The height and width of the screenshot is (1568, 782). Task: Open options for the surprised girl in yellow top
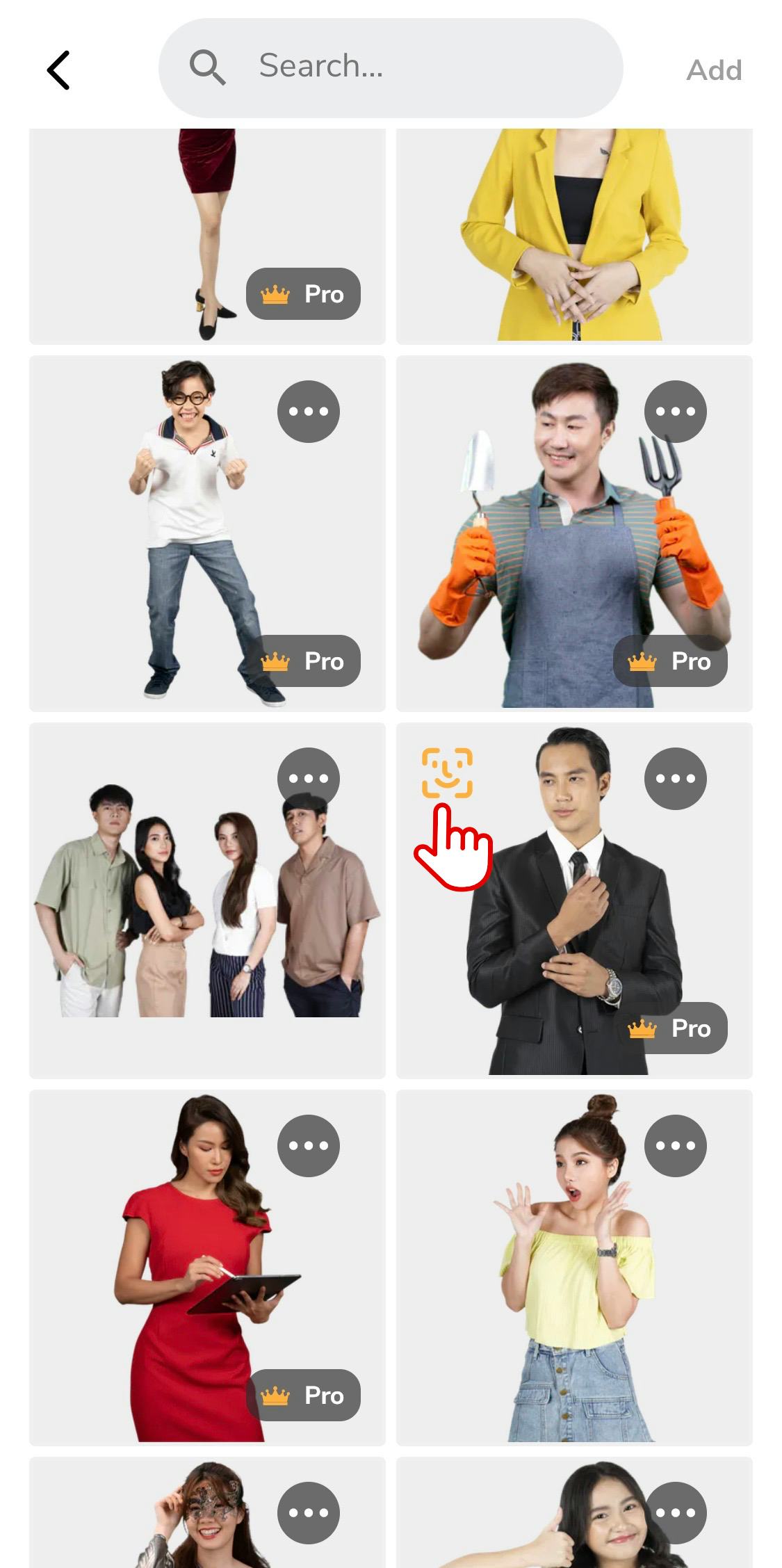coord(675,1146)
